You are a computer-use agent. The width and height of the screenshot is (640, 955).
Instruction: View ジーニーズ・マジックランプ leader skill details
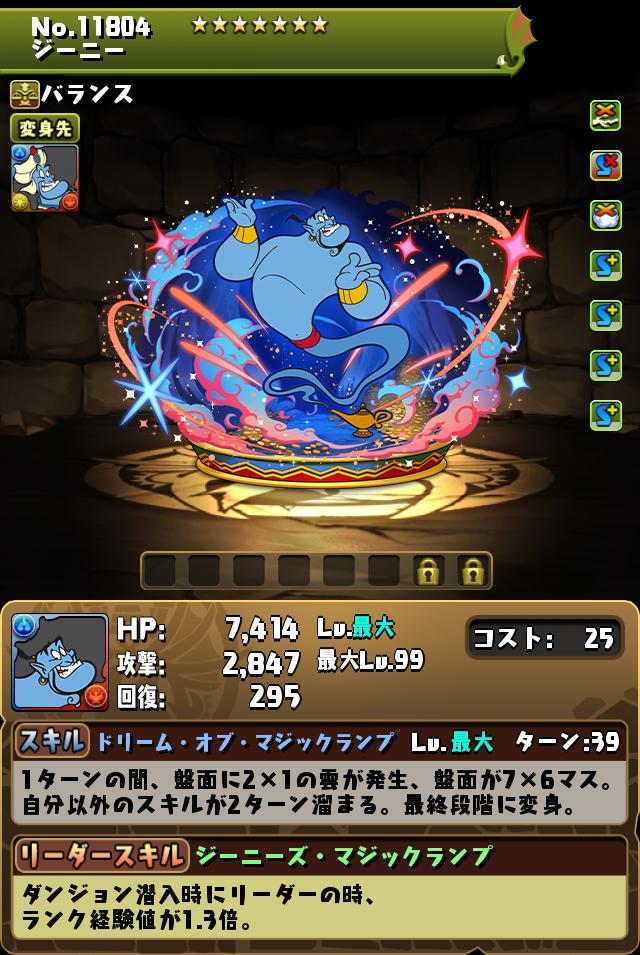342,856
